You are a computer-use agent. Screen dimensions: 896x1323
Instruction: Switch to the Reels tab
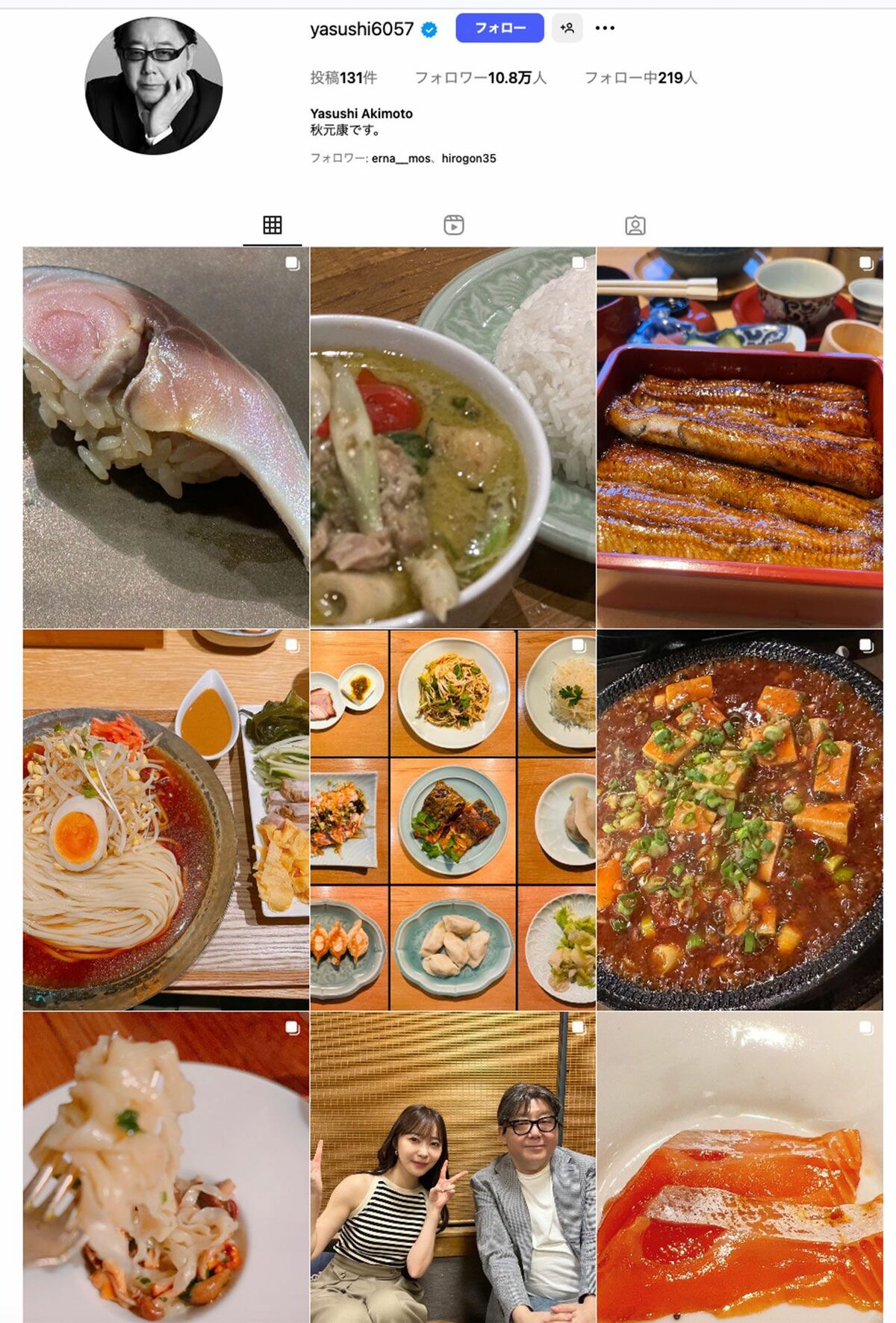454,225
